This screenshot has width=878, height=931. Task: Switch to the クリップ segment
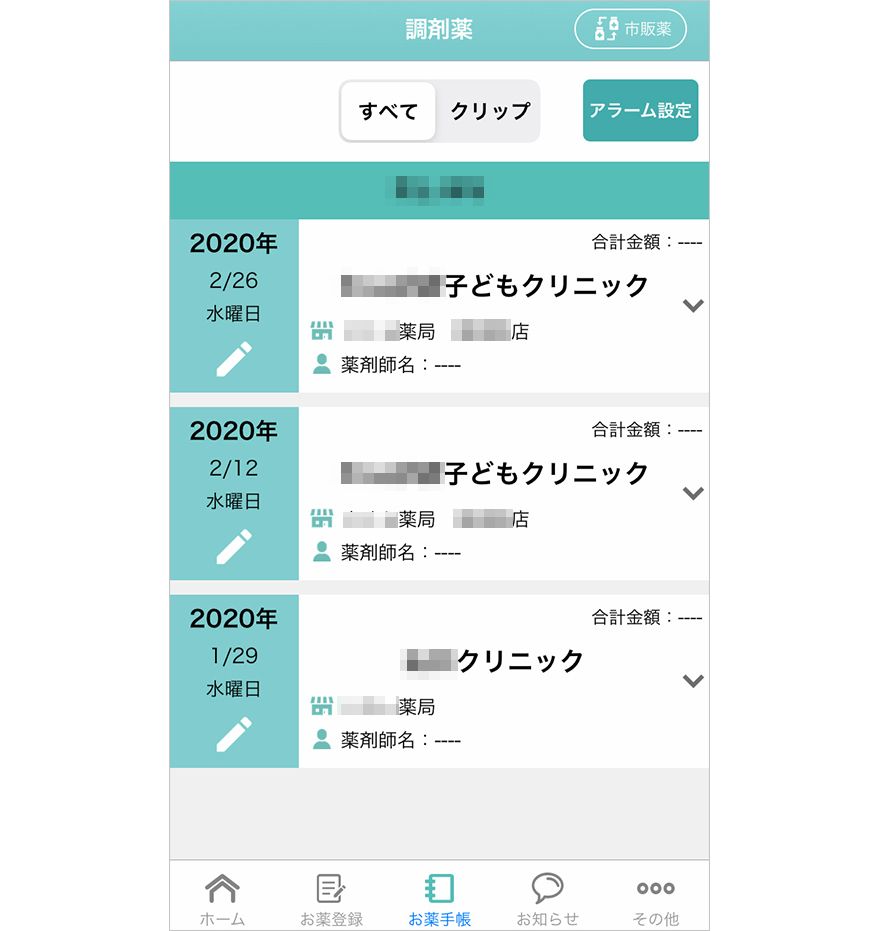(489, 111)
